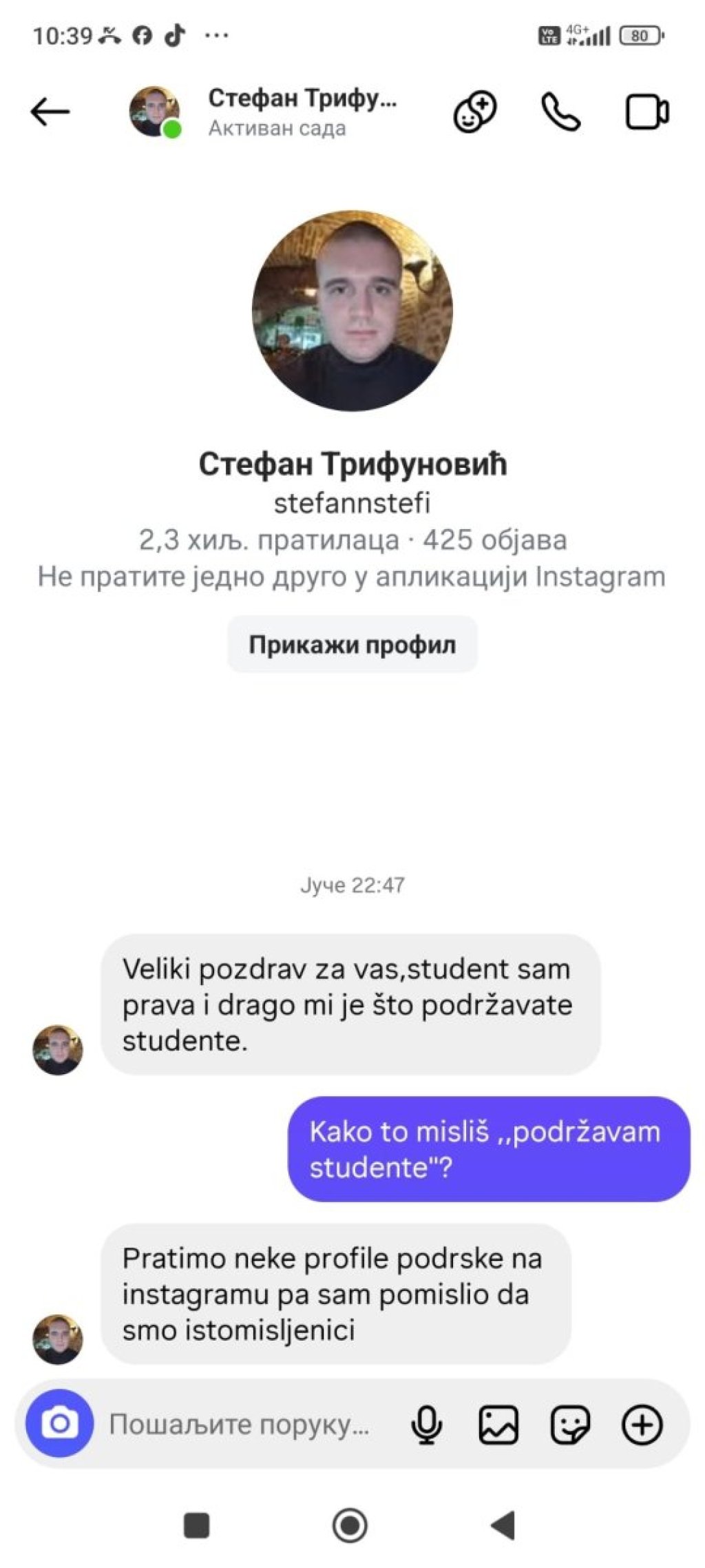This screenshot has height=1568, width=705.
Task: Open camera from the message bar
Action: point(59,1423)
